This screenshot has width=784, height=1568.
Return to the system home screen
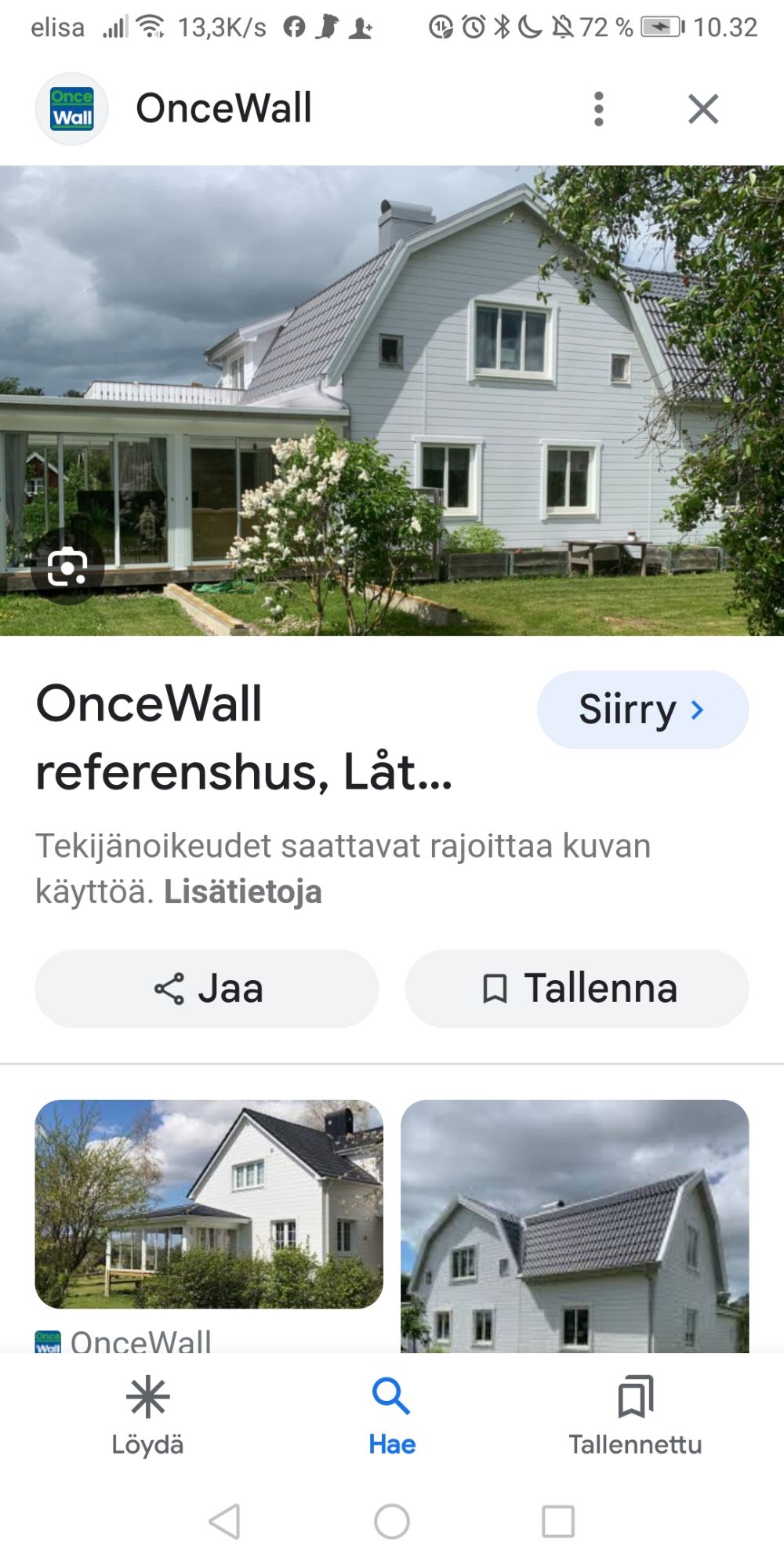pyautogui.click(x=392, y=1522)
